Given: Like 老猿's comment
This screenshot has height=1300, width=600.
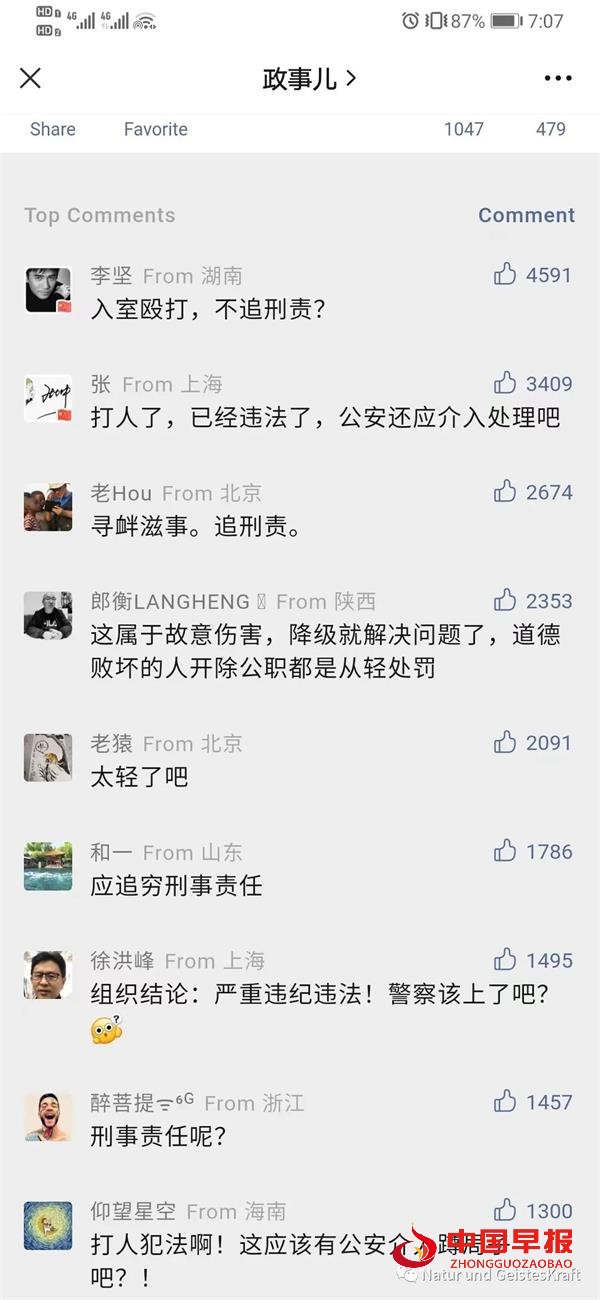Looking at the screenshot, I should tap(505, 742).
